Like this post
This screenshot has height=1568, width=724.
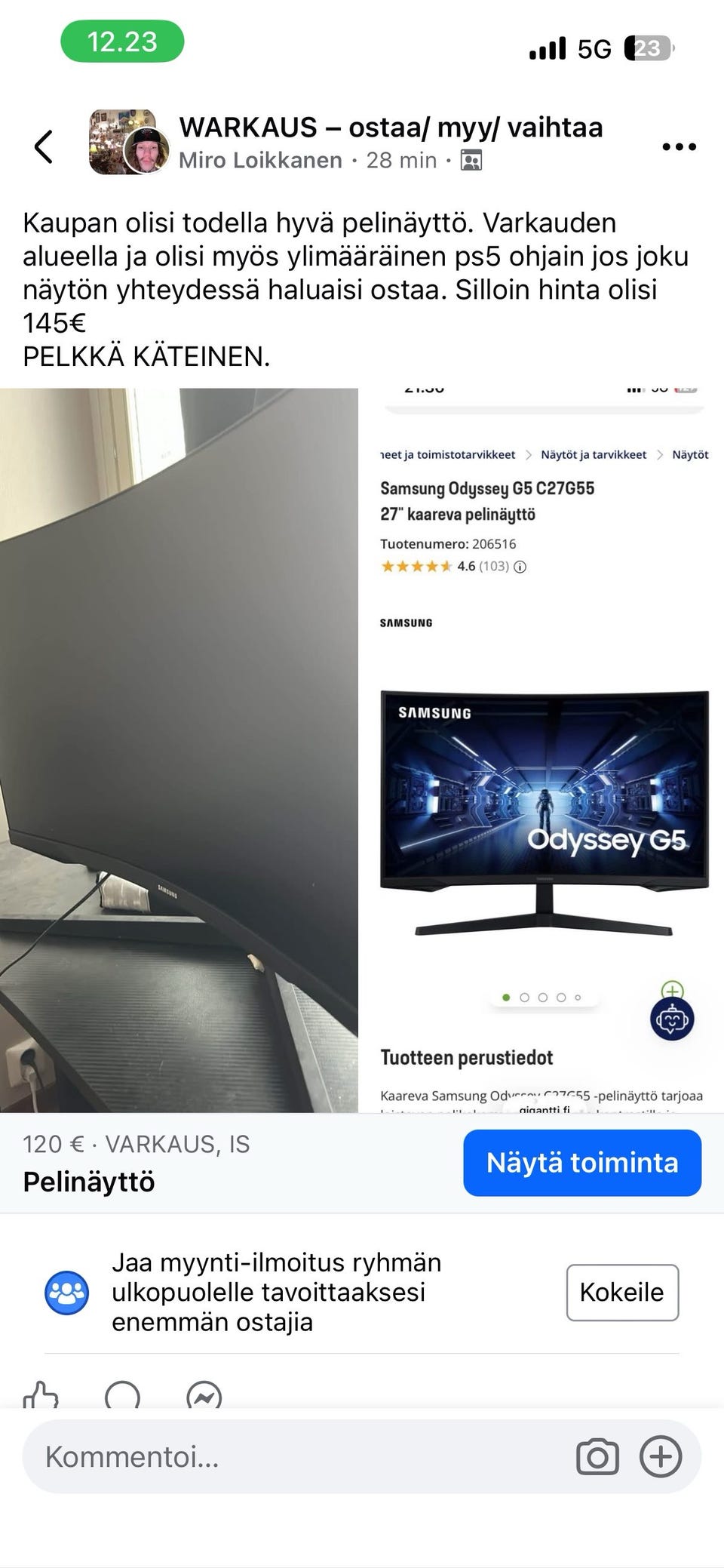pos(41,1396)
